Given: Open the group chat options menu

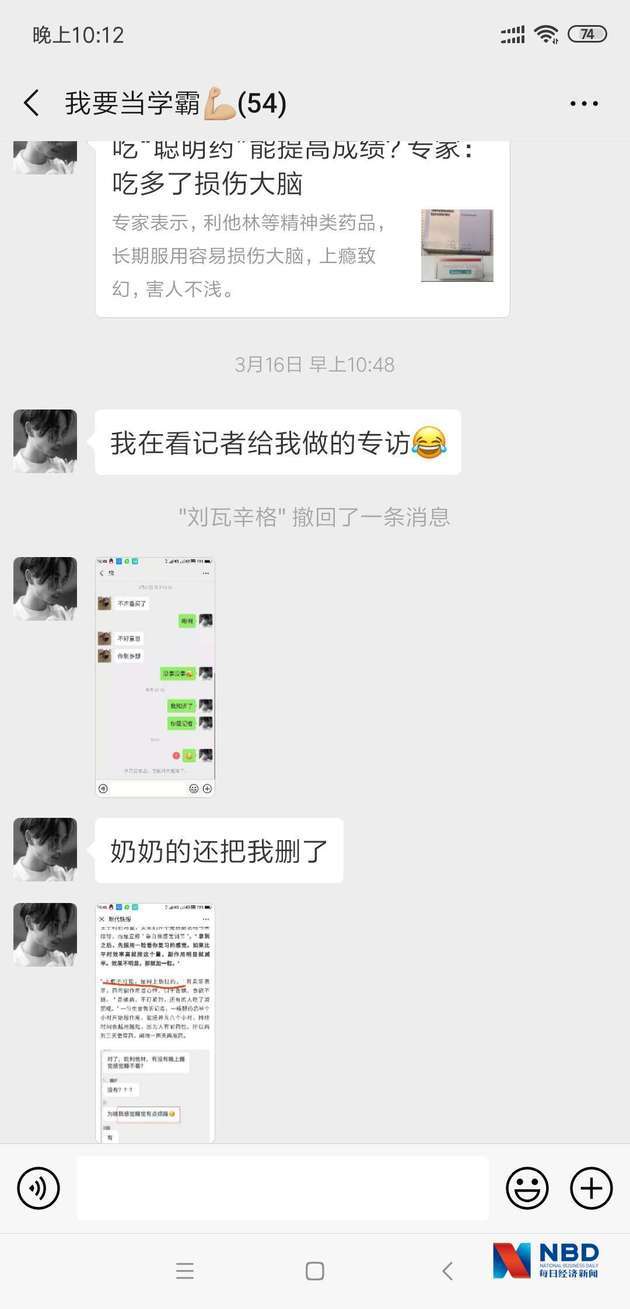Looking at the screenshot, I should click(x=584, y=103).
